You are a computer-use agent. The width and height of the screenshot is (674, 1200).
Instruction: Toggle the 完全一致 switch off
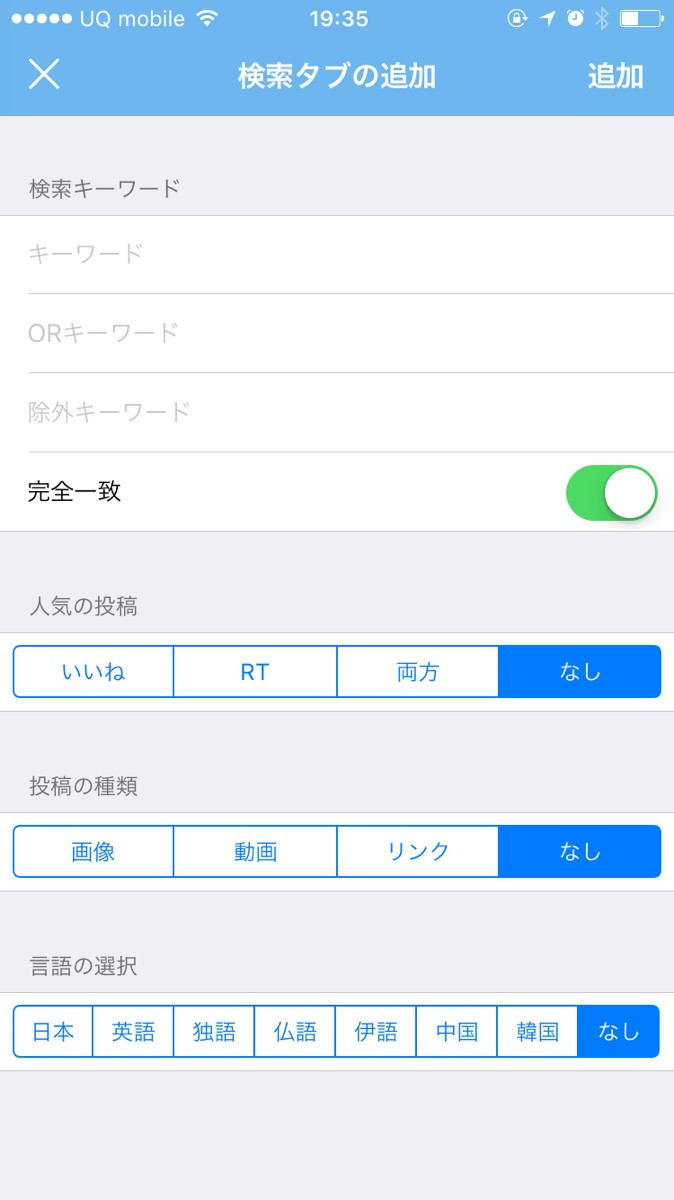[611, 492]
